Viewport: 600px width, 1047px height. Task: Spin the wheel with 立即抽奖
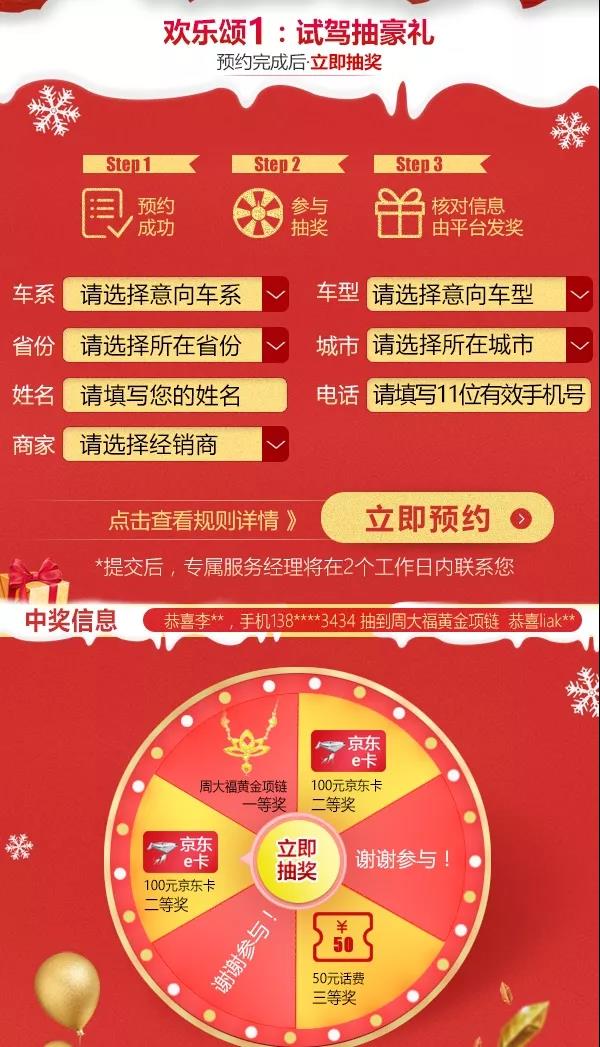[297, 859]
